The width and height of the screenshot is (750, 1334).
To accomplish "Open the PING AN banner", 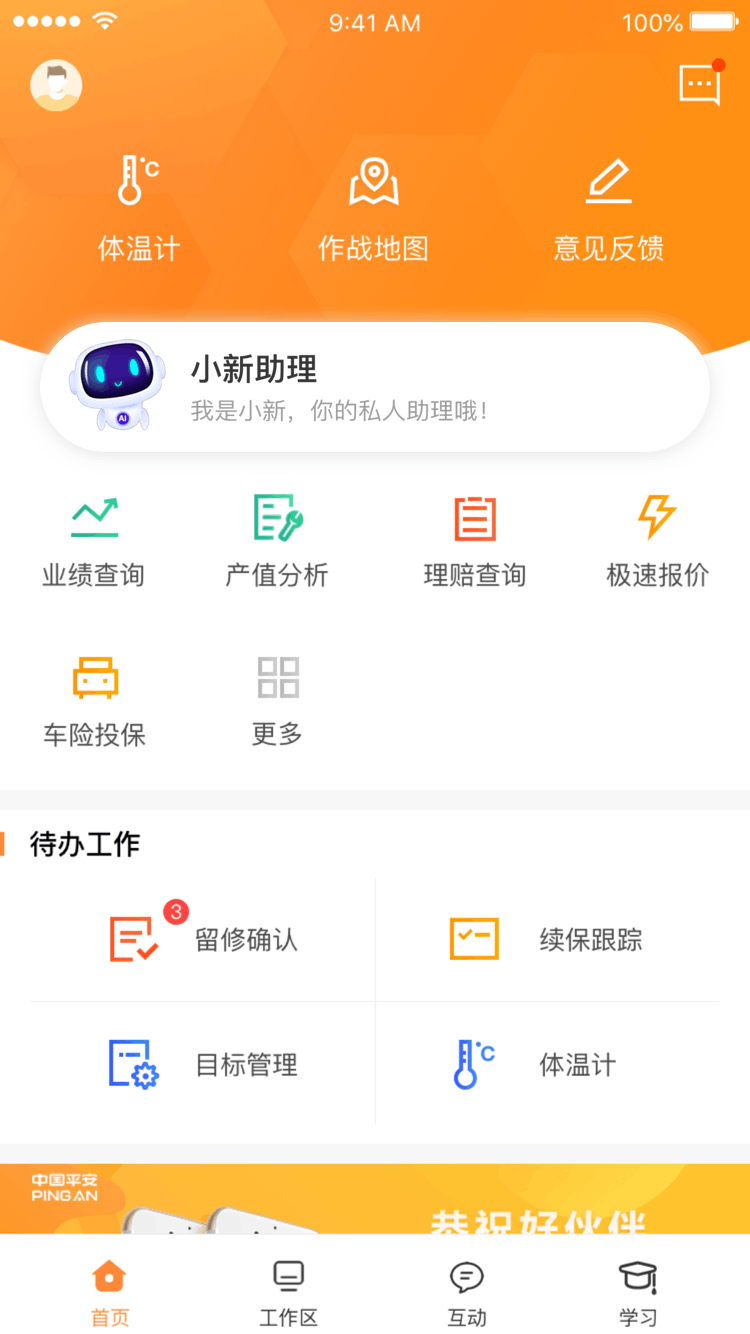I will point(375,1198).
